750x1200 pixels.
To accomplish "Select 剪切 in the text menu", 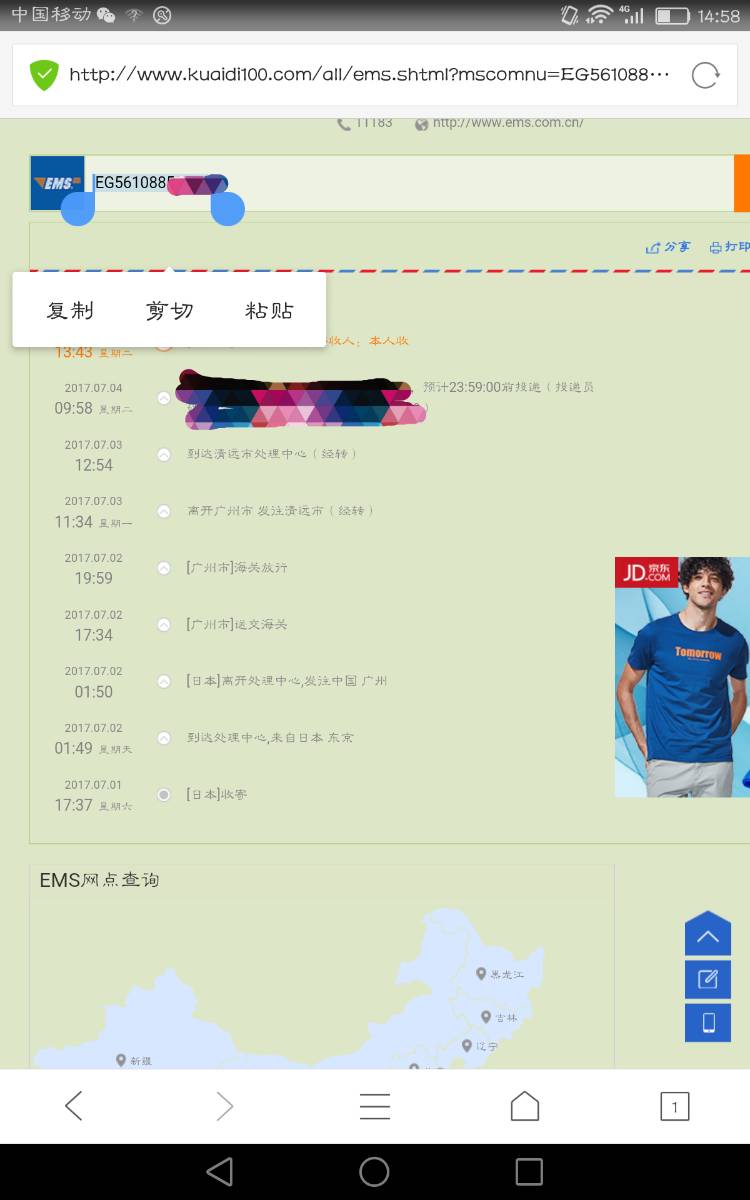I will [x=169, y=310].
